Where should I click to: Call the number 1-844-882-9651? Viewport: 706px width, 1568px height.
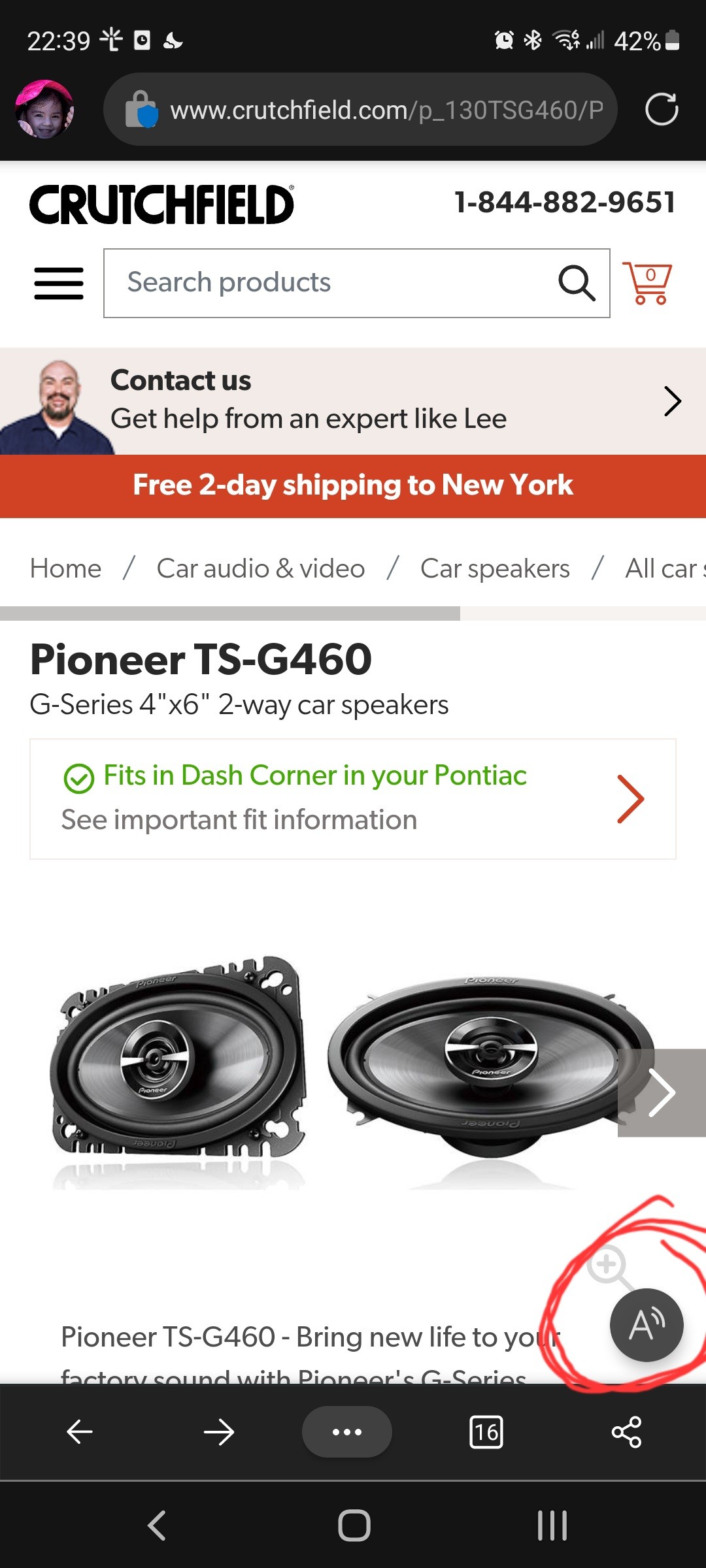(x=565, y=203)
